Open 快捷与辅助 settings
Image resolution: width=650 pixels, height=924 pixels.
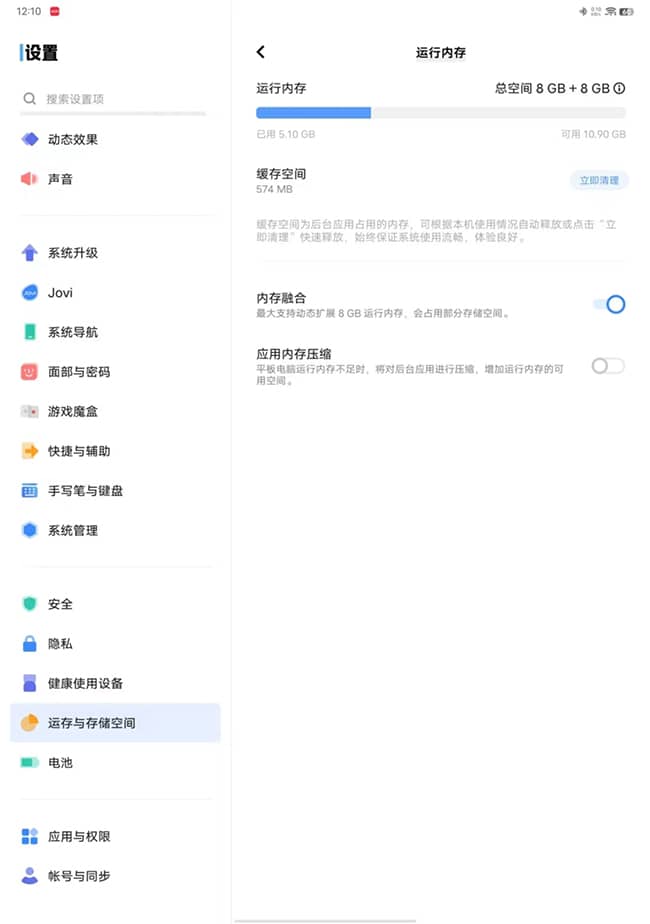point(79,451)
